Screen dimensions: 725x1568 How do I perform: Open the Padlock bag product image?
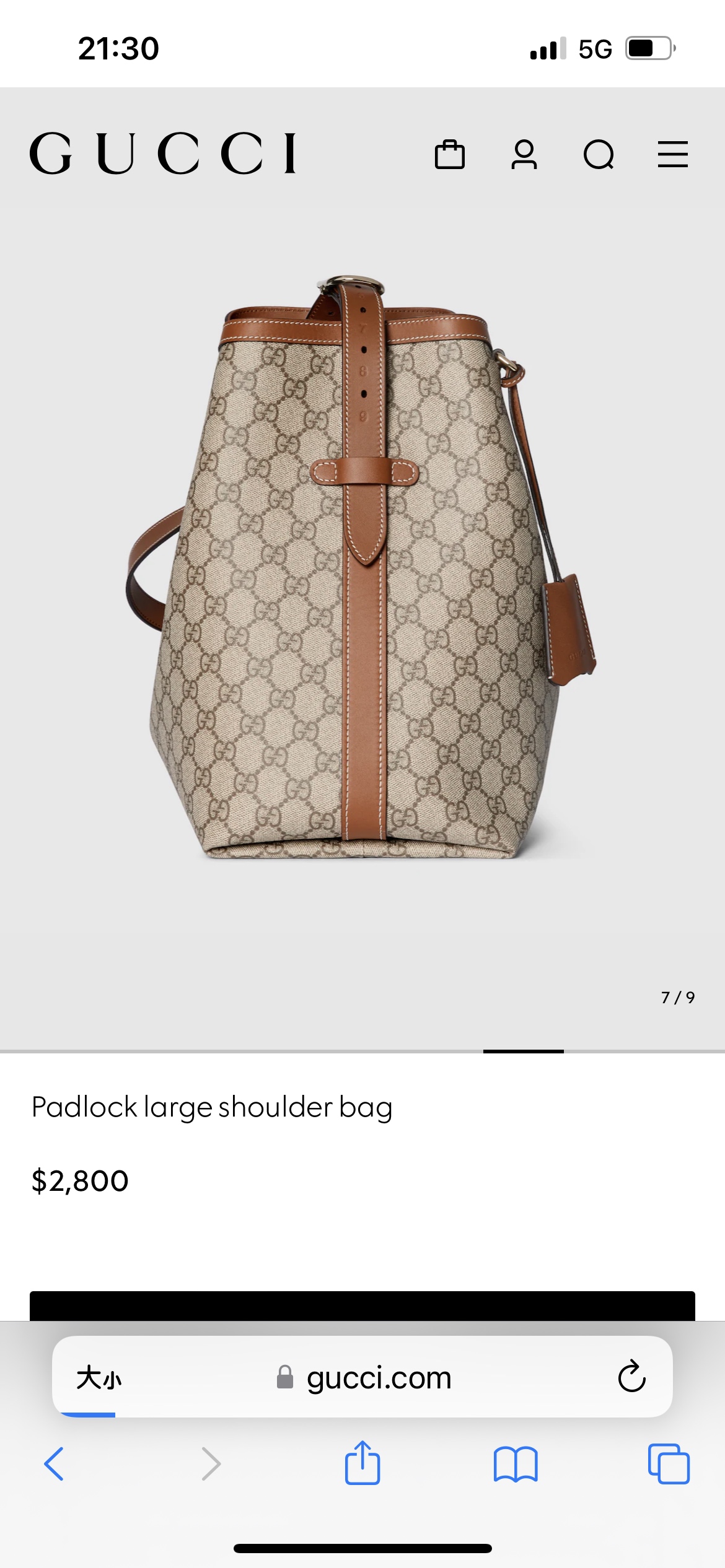pos(362,567)
